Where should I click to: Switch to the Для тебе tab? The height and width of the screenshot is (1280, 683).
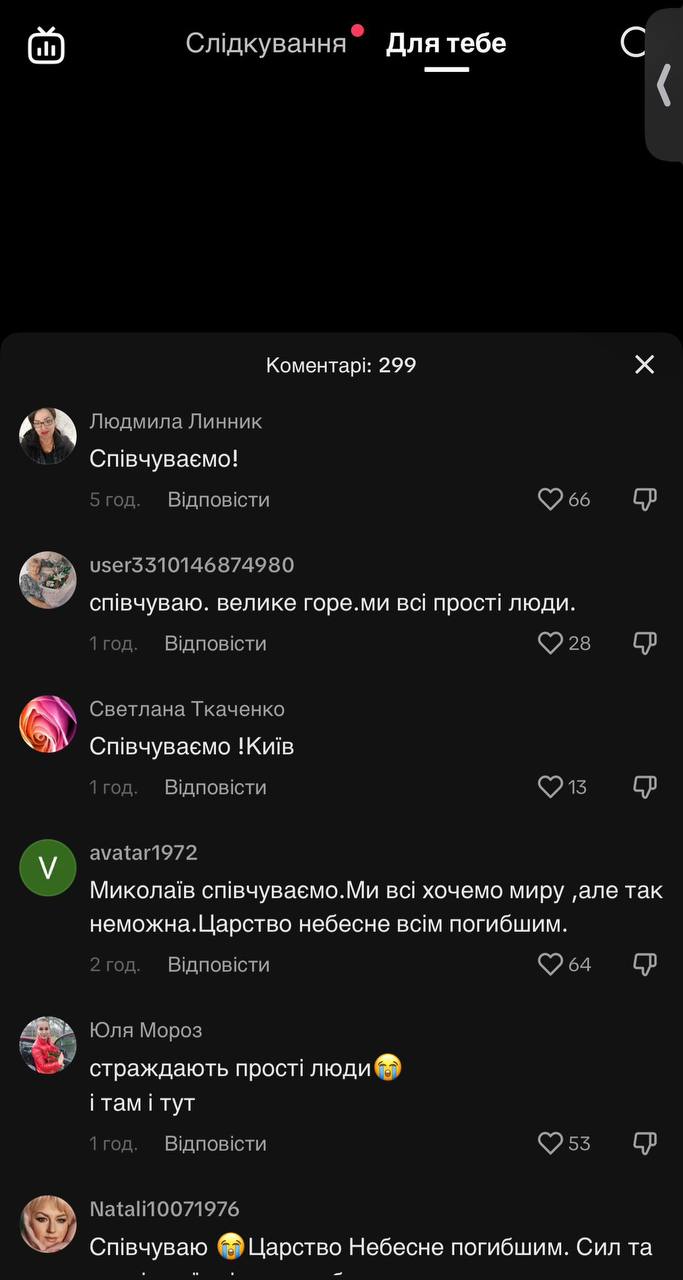(446, 43)
